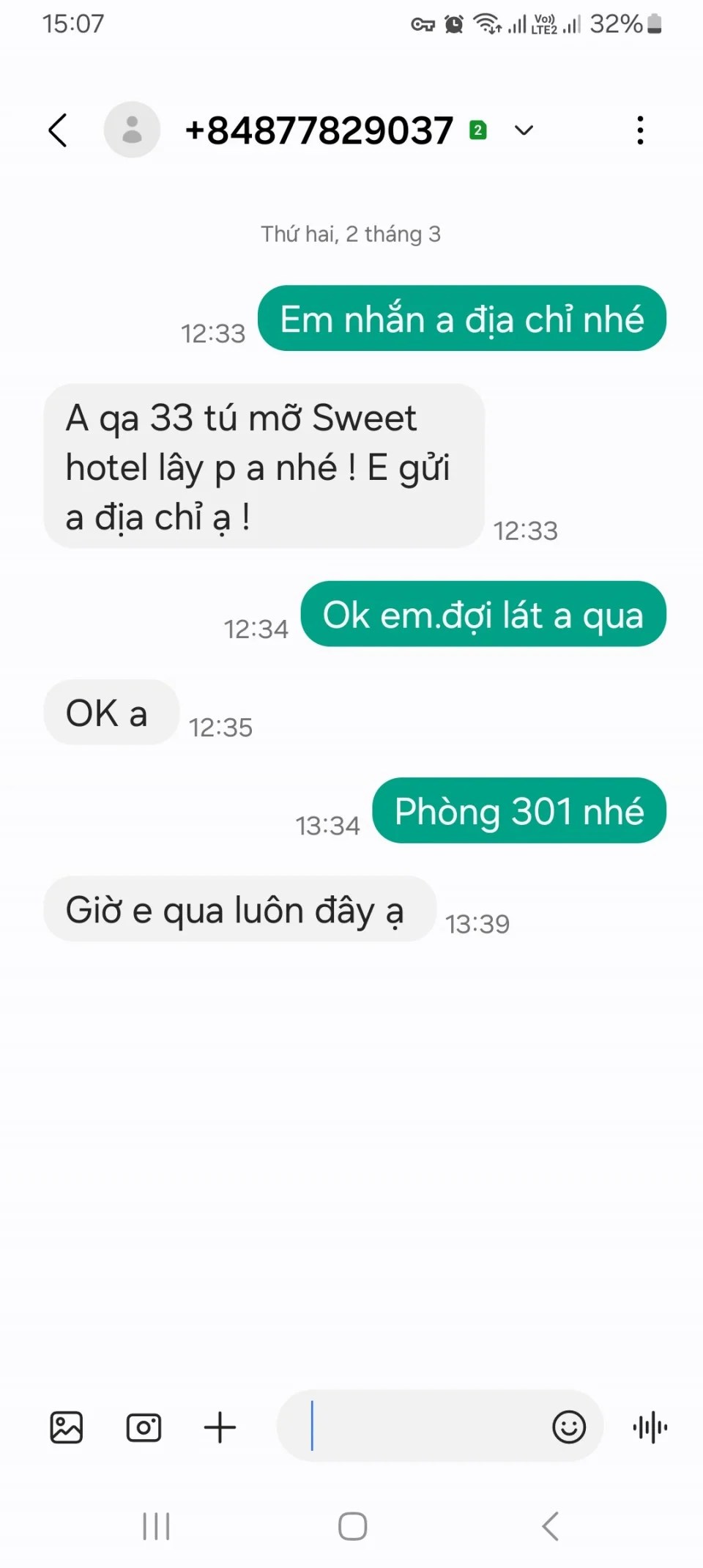
Task: Expand the contact details chevron
Action: (x=524, y=130)
